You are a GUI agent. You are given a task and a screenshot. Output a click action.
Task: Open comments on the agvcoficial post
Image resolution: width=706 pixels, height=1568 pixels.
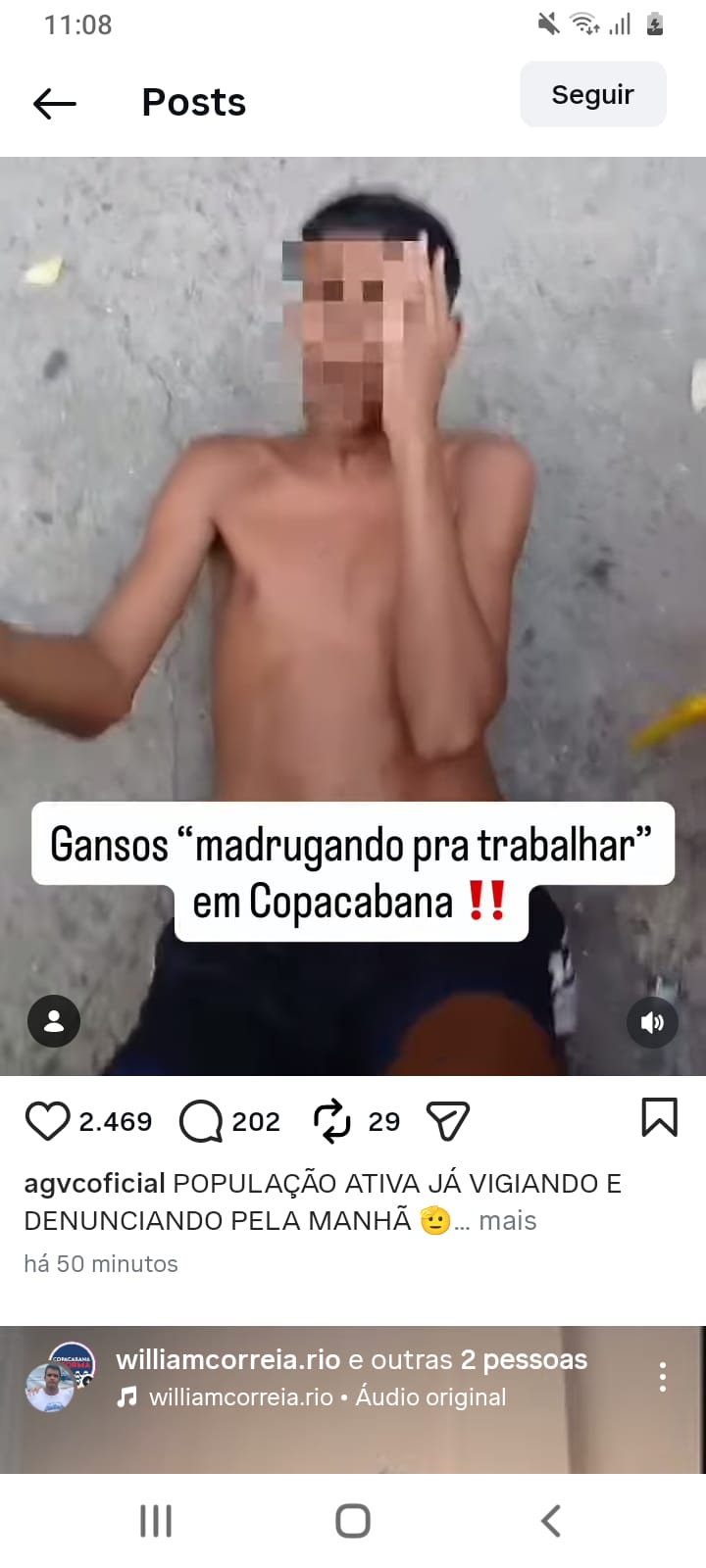coord(201,1121)
